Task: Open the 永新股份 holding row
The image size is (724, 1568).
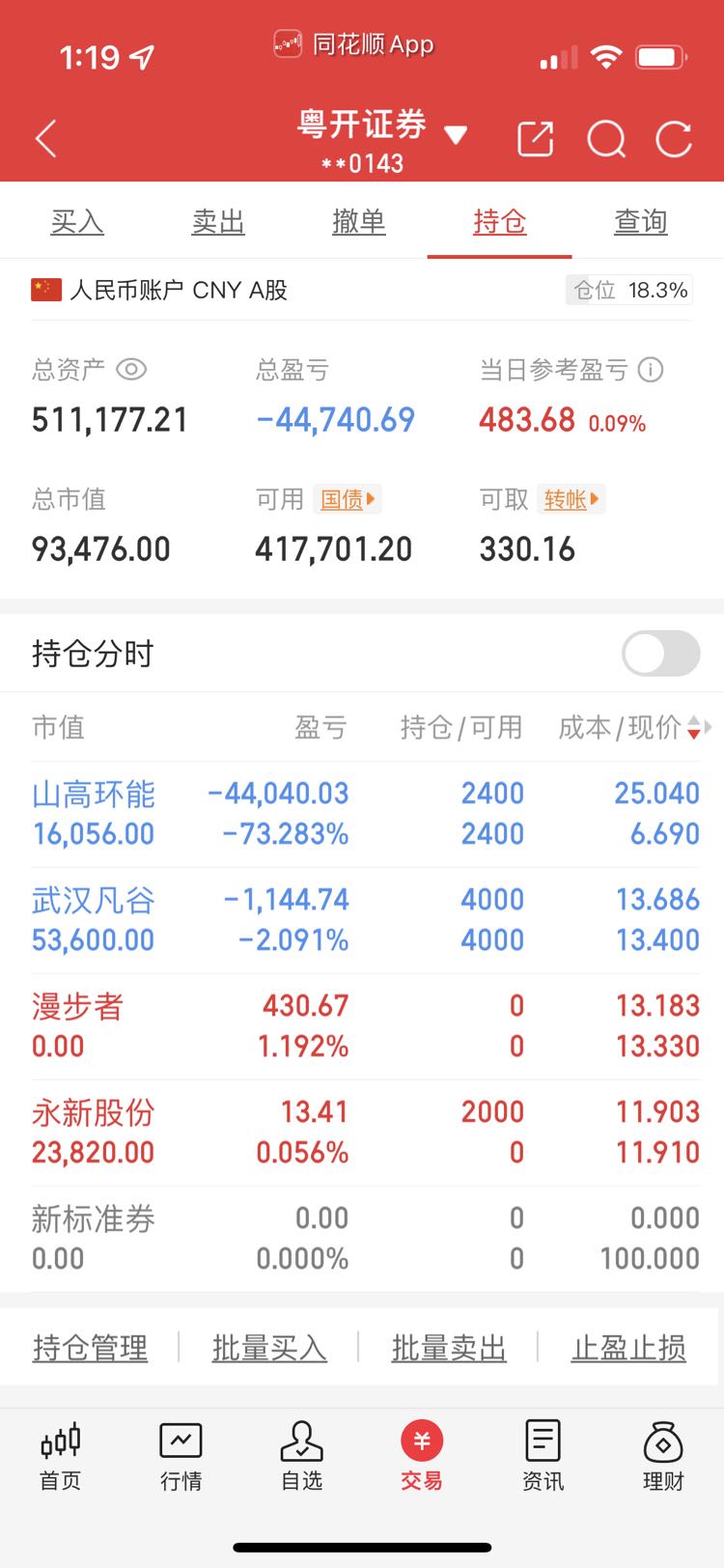Action: (362, 1133)
